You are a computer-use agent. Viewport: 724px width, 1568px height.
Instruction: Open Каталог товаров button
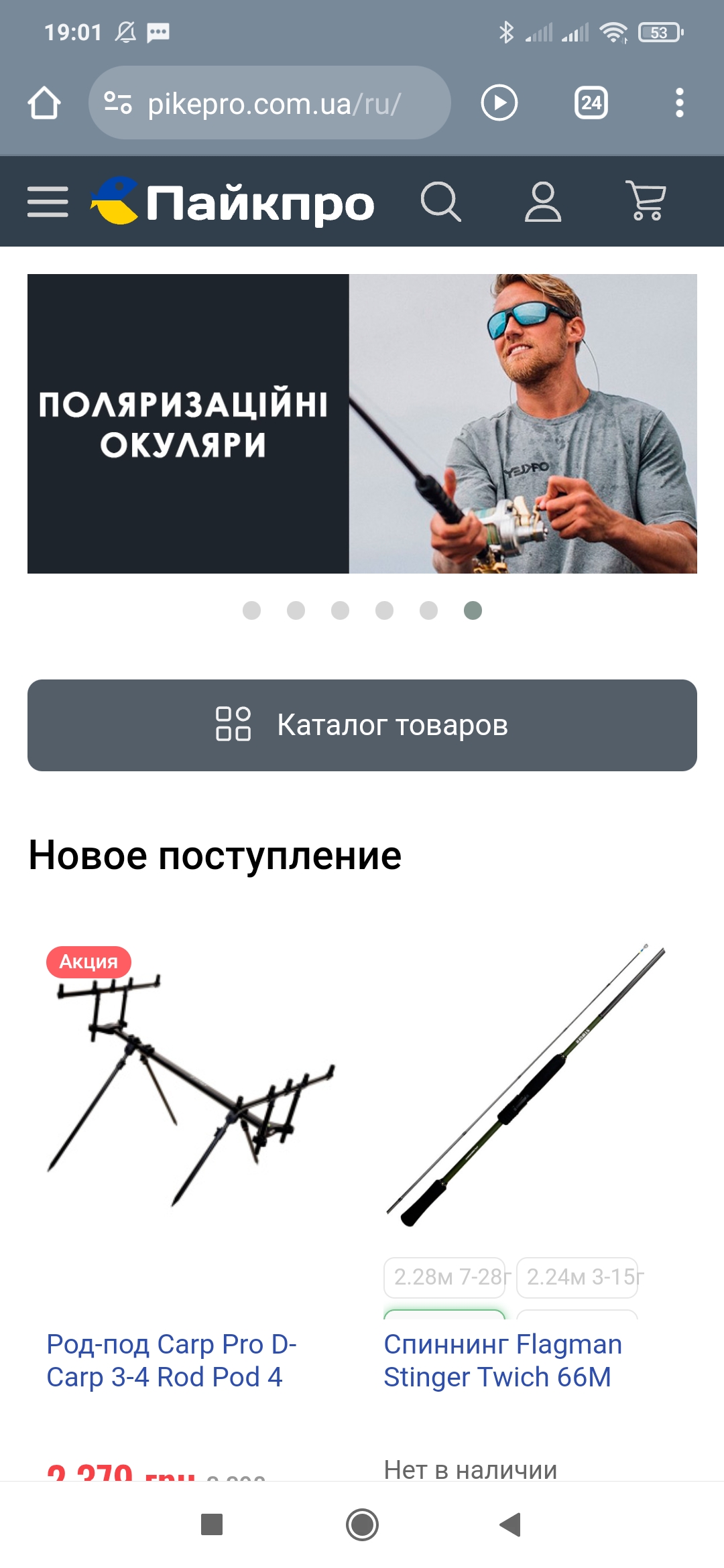point(362,725)
